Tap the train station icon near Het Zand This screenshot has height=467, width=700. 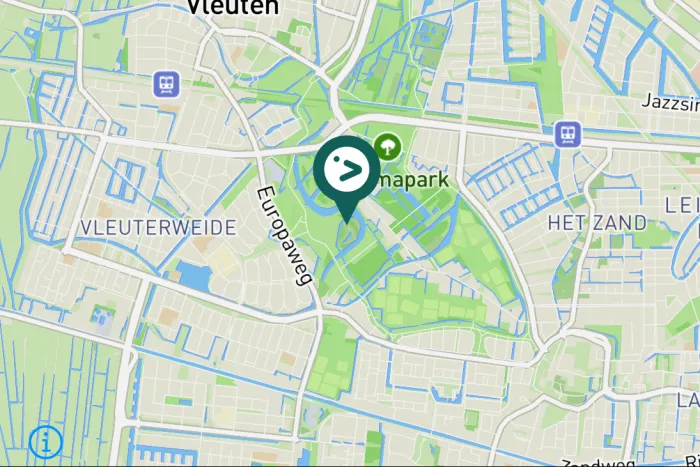tap(568, 134)
